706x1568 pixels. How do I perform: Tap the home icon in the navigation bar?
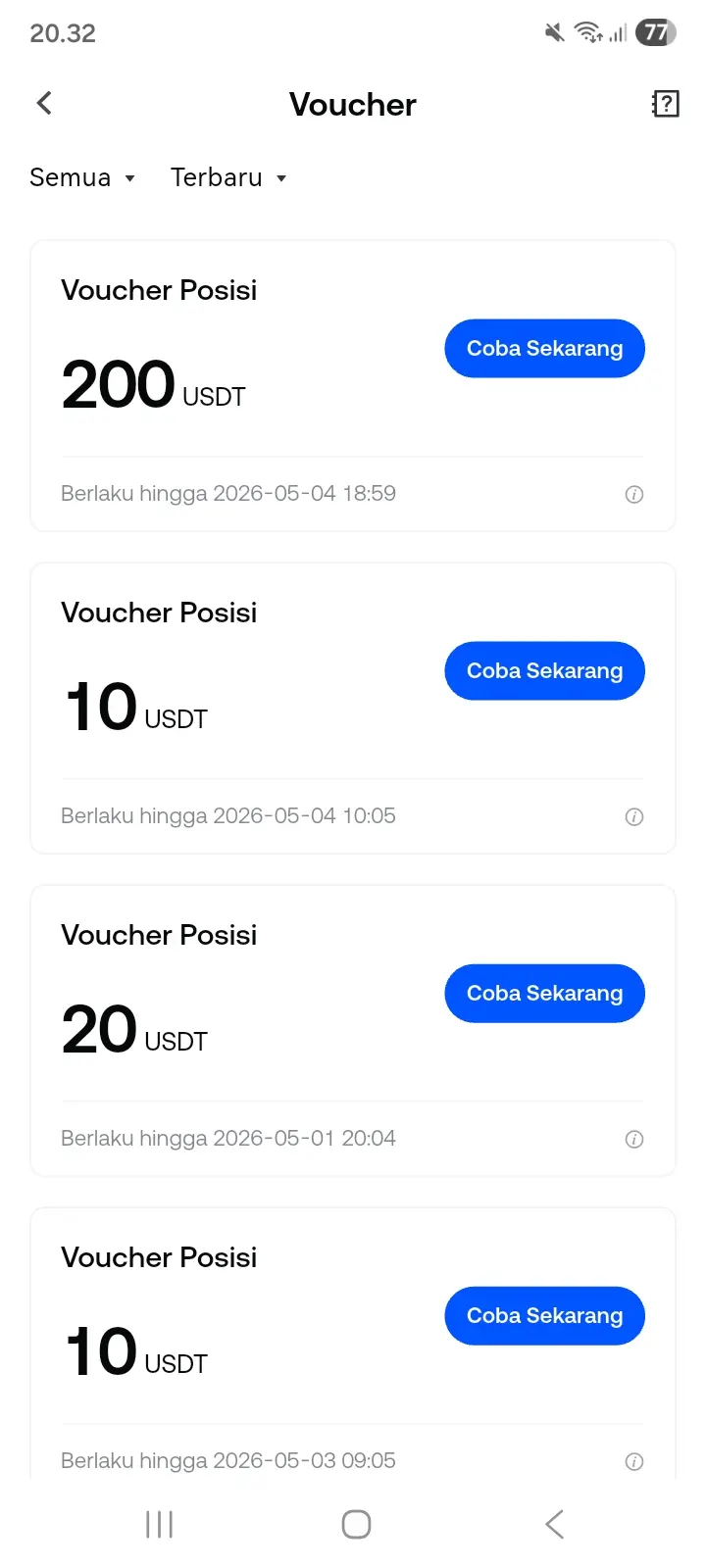pos(356,1524)
